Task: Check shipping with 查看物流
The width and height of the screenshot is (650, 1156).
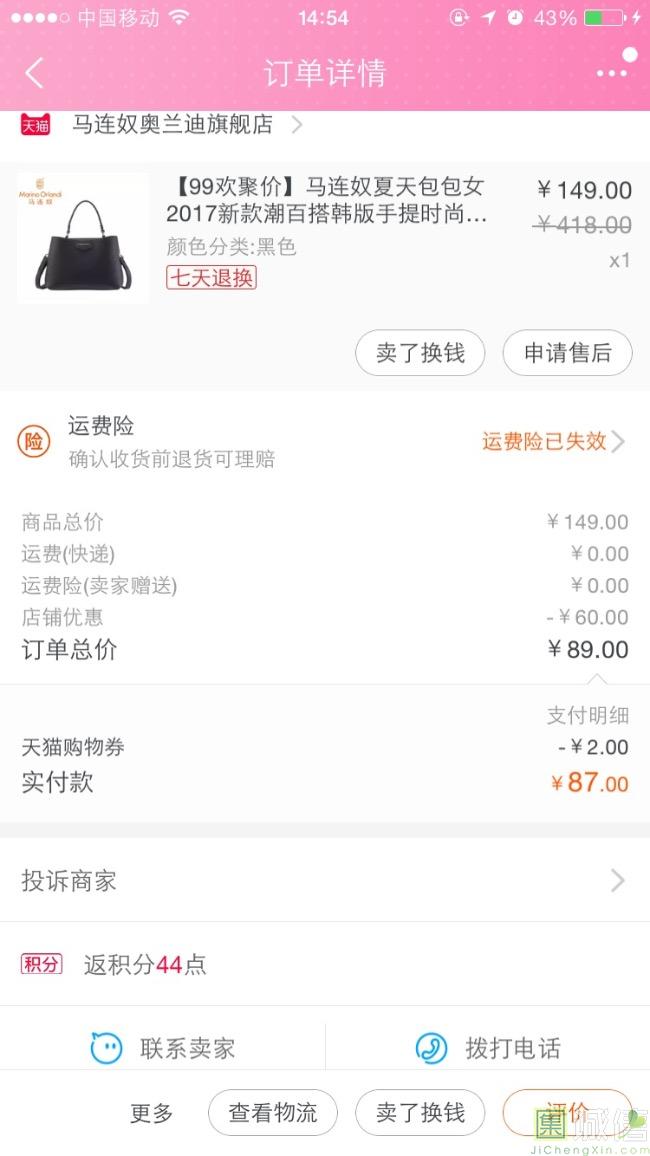Action: 273,1113
